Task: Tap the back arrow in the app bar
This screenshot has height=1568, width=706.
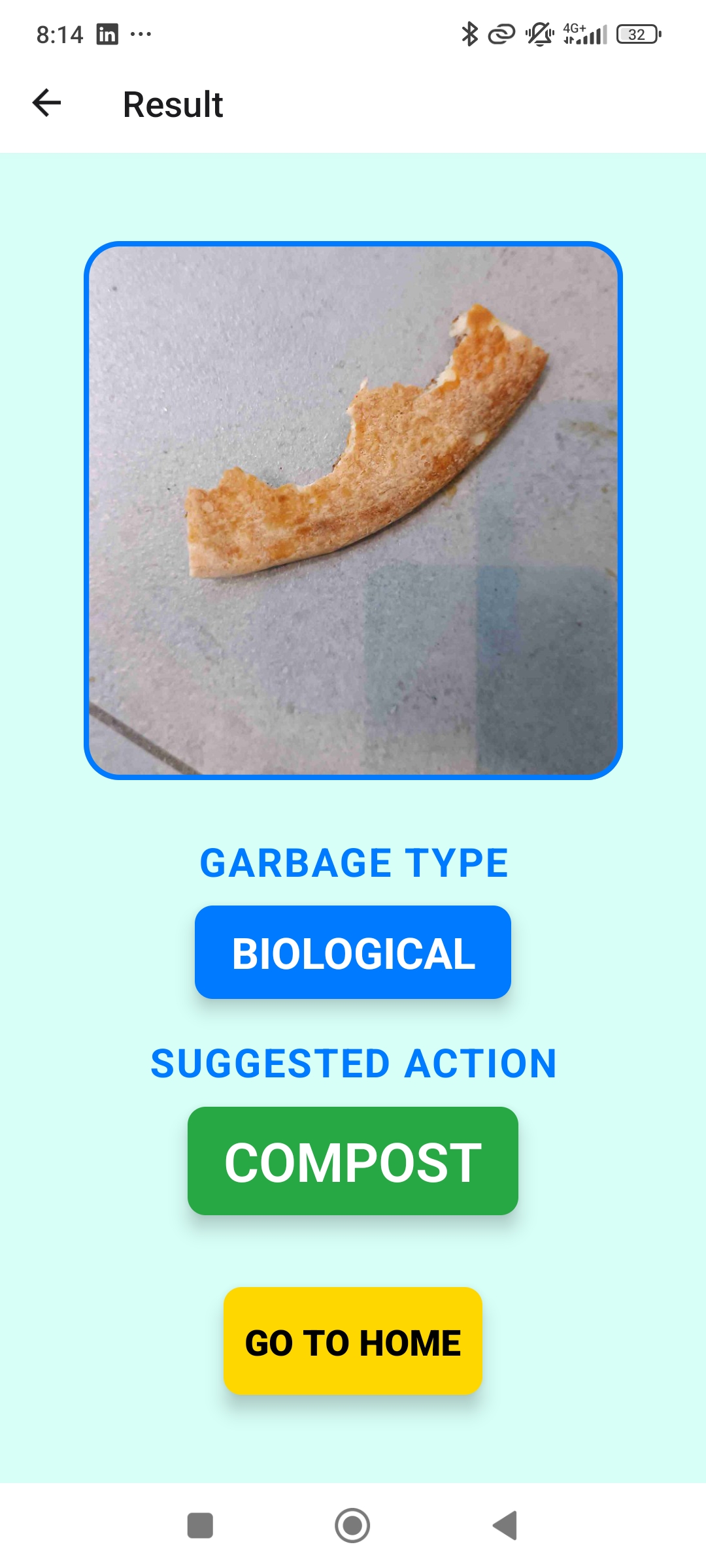Action: click(x=46, y=103)
